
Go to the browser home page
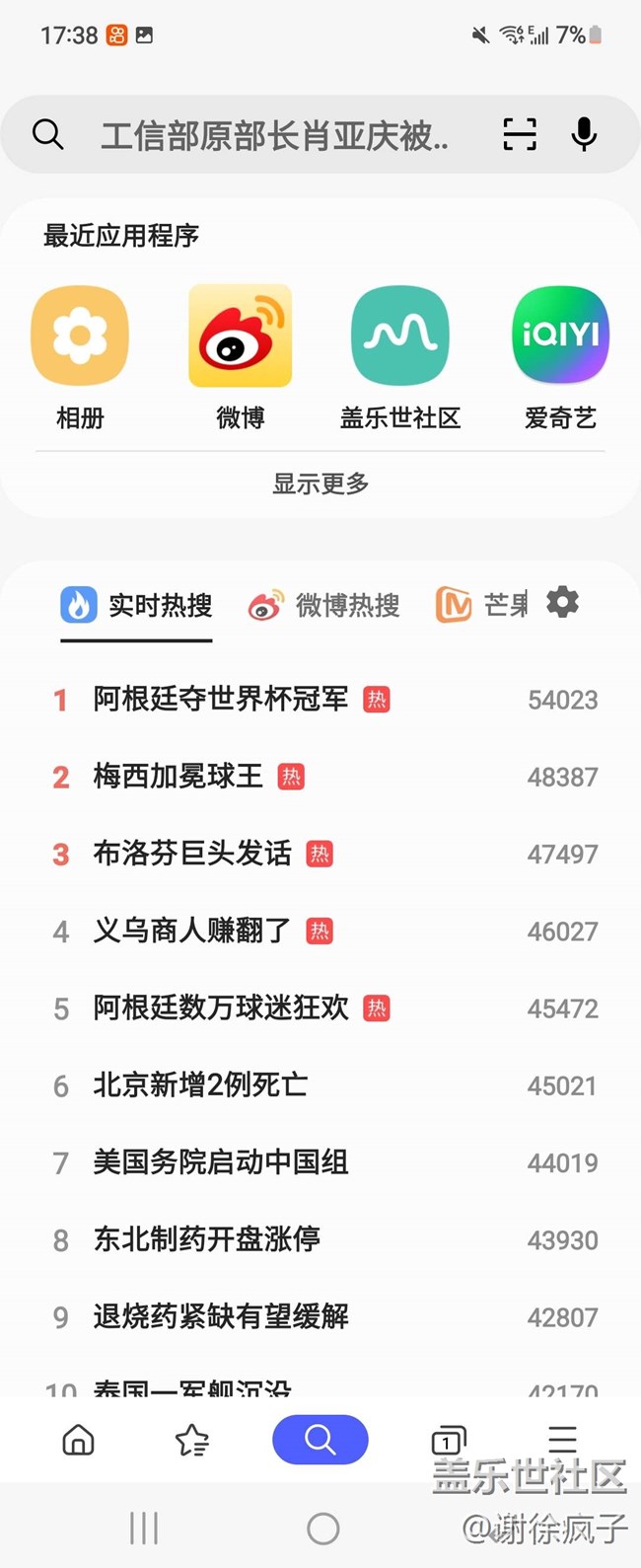(x=79, y=1441)
